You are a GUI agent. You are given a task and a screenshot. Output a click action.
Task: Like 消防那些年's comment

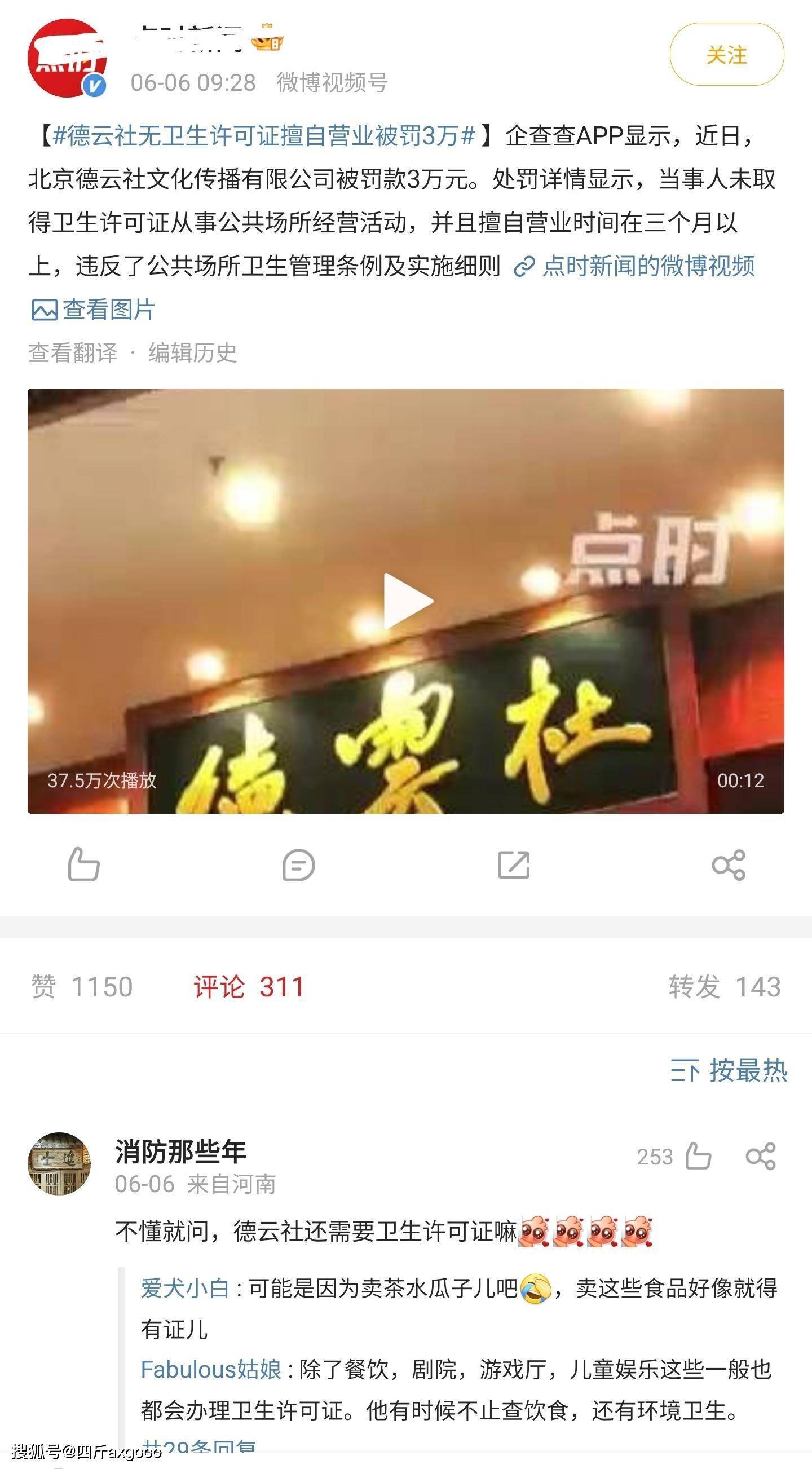pos(698,1157)
